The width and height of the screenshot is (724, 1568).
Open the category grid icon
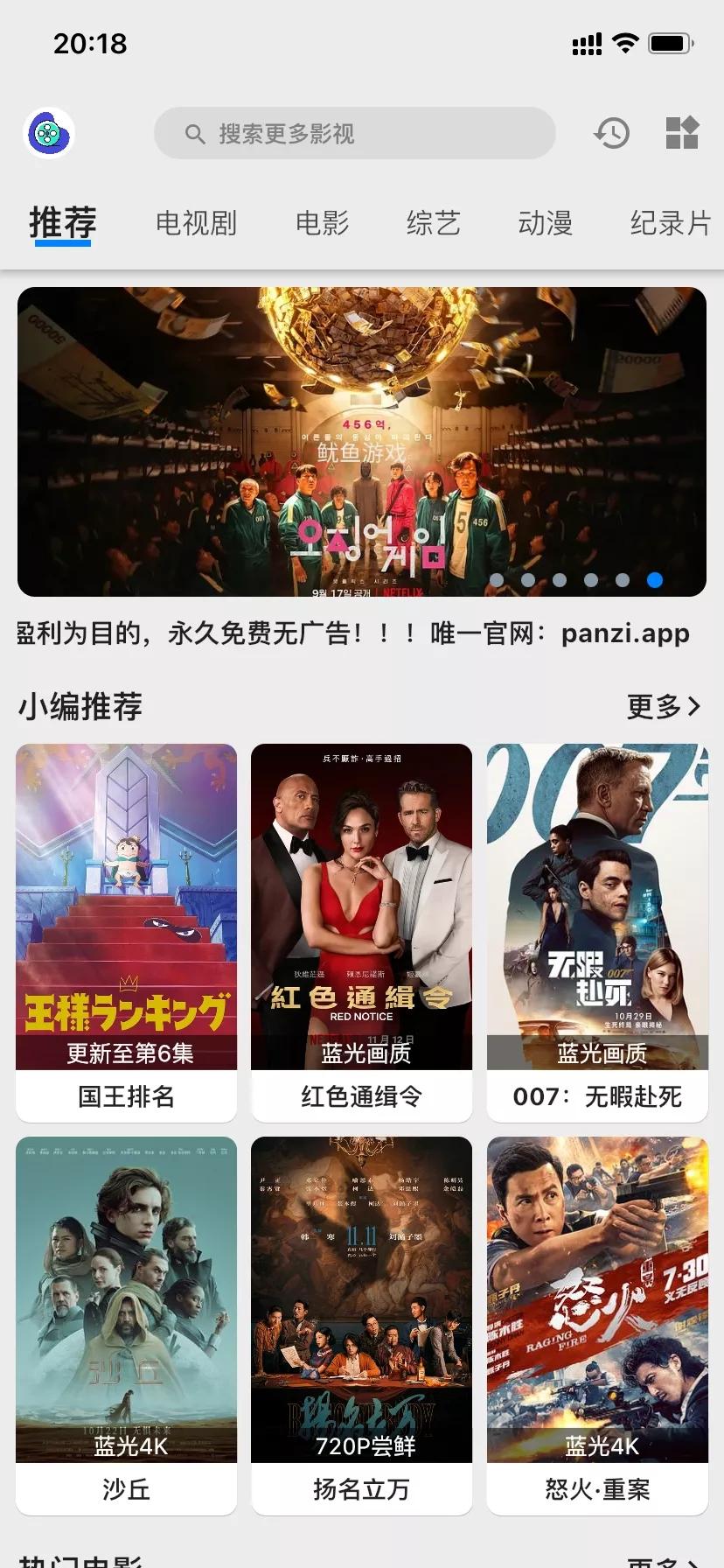(682, 133)
